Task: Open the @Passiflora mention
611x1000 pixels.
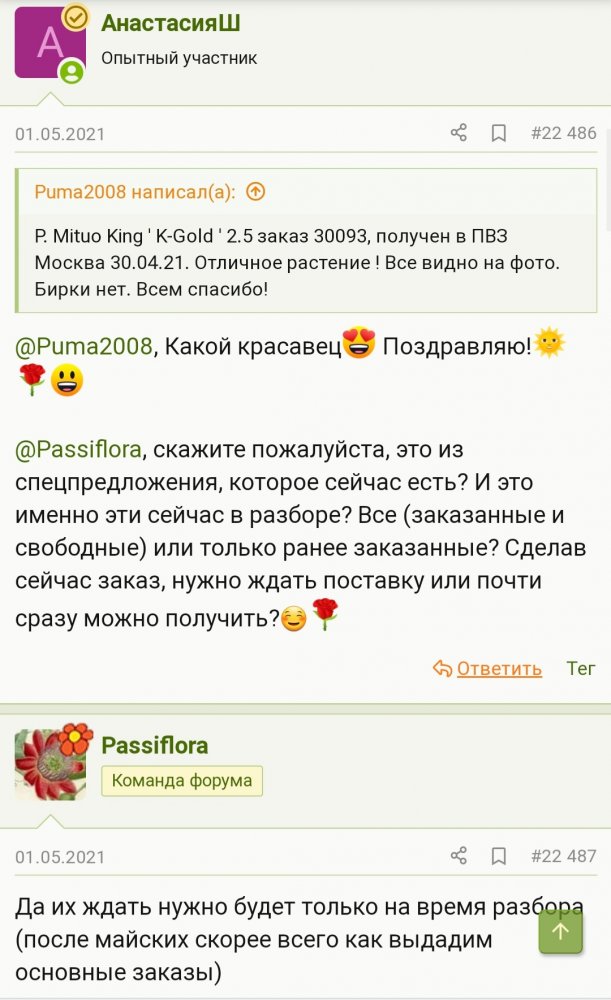Action: tap(79, 449)
